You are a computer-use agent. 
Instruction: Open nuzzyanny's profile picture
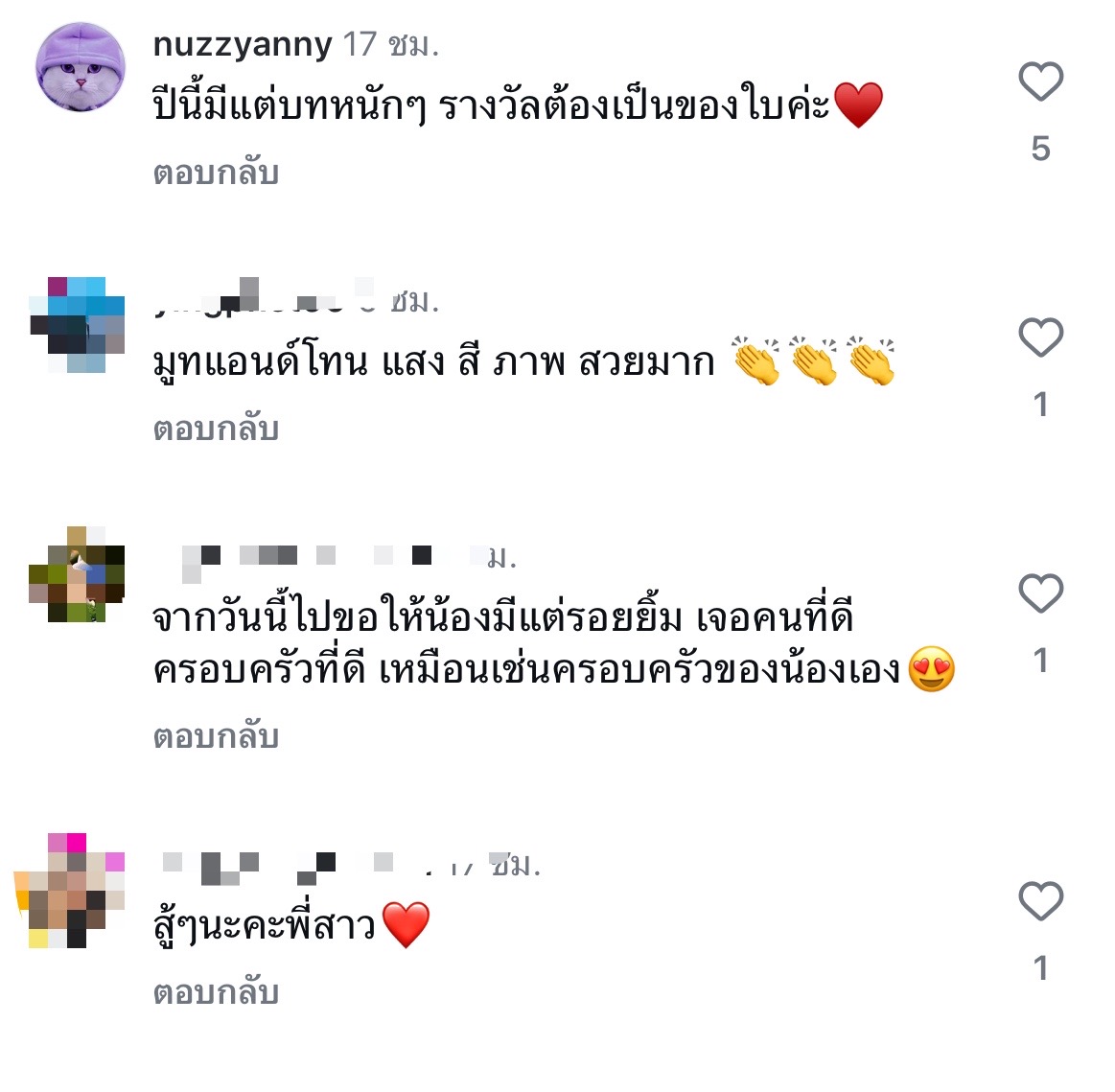[81, 68]
